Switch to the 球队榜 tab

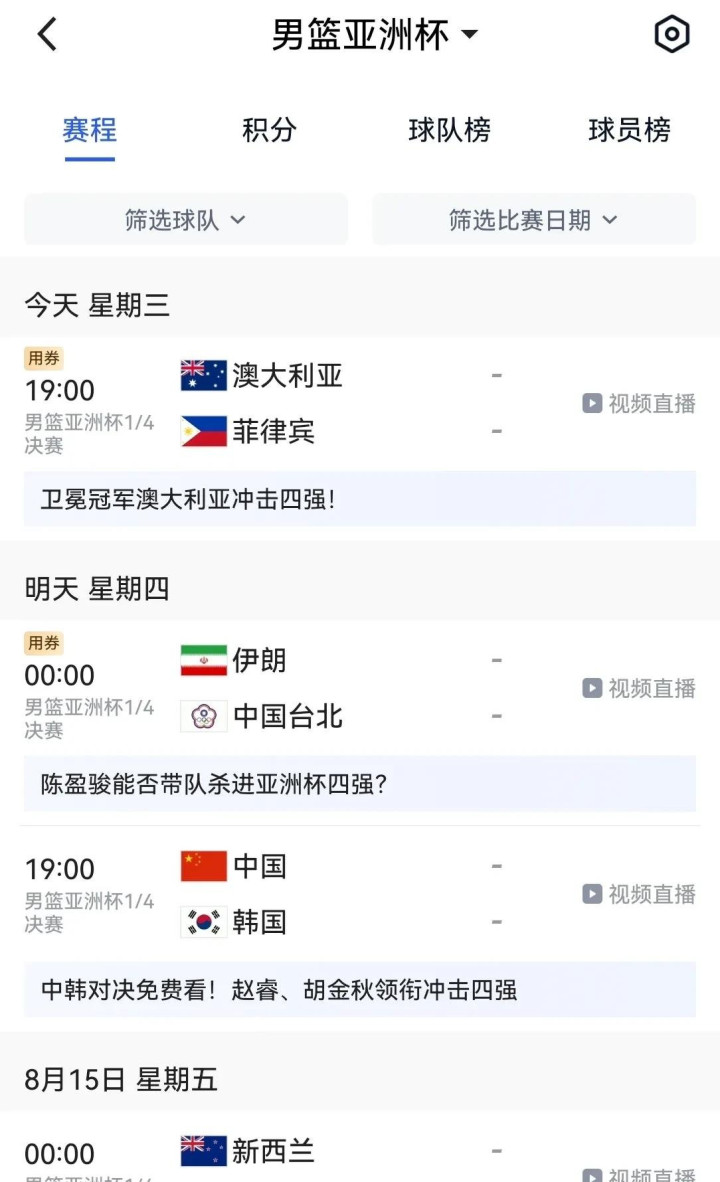(449, 130)
